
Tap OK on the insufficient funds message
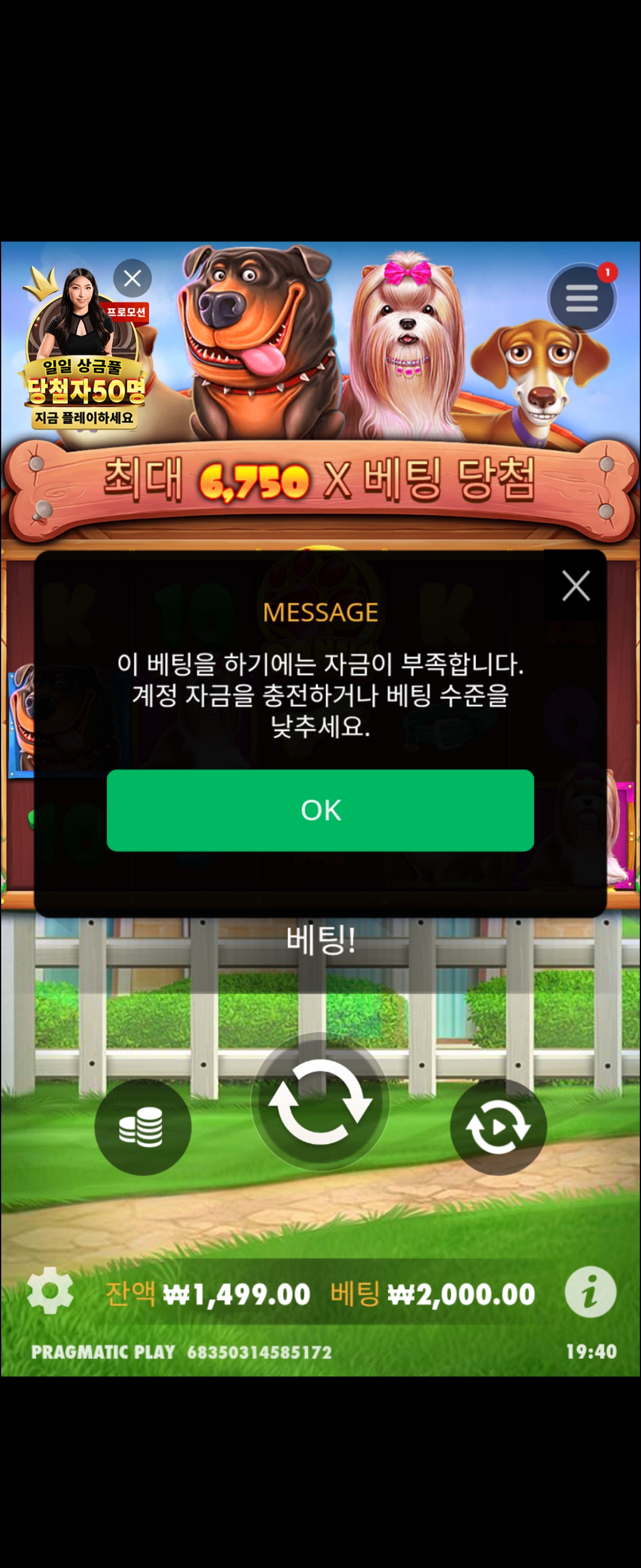pyautogui.click(x=320, y=810)
